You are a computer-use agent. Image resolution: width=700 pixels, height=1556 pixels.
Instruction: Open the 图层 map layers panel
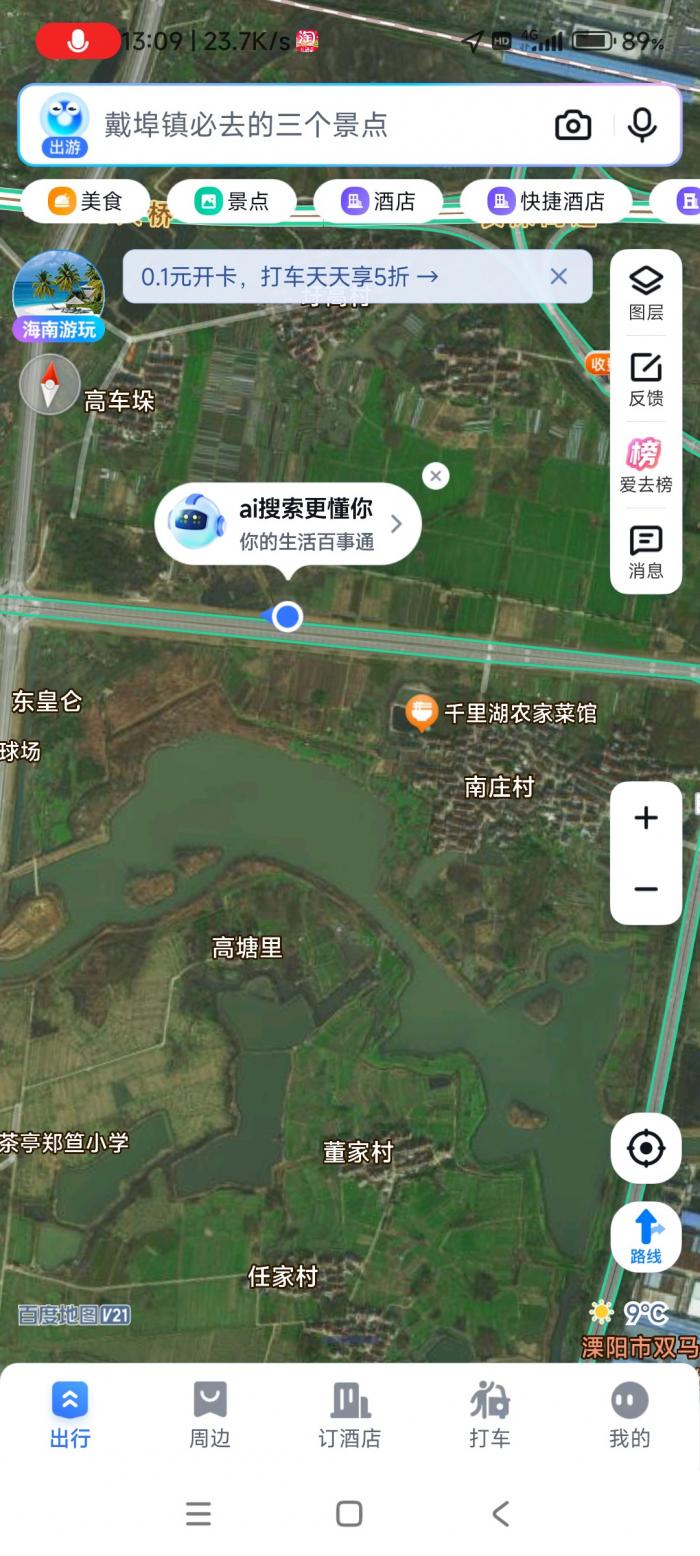[646, 293]
